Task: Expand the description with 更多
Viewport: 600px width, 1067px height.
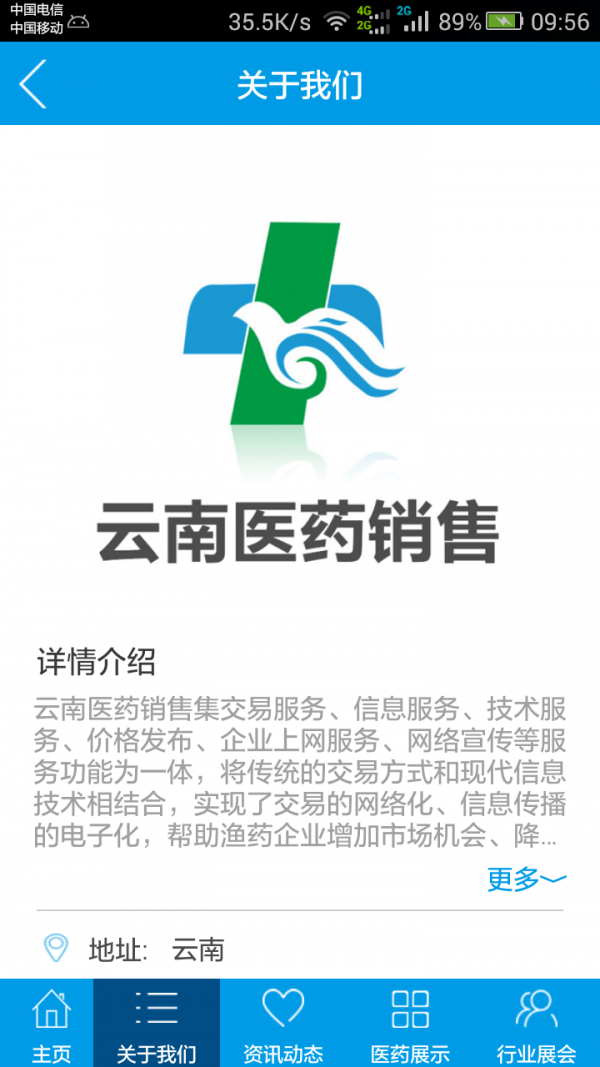Action: coord(526,879)
